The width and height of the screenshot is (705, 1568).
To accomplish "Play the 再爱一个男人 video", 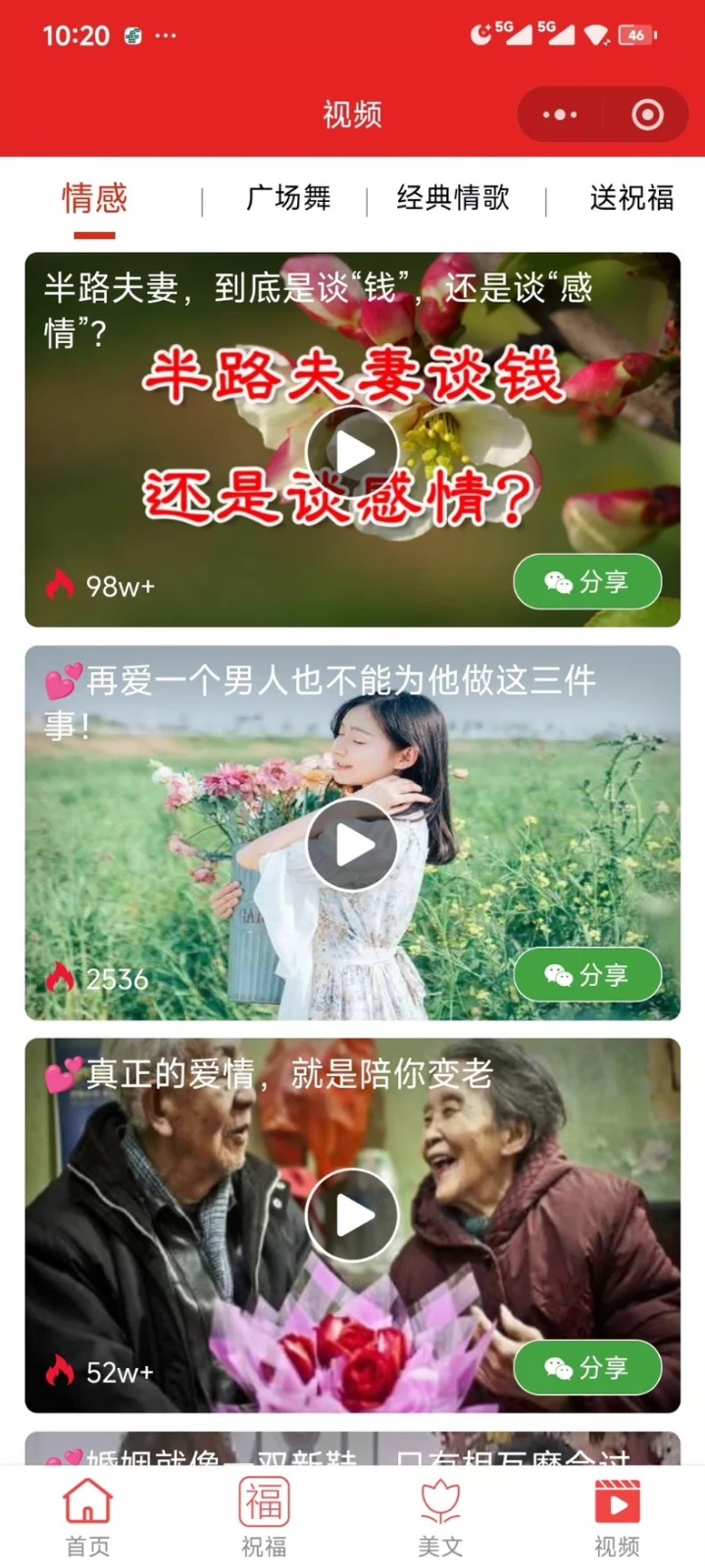I will coord(353,845).
